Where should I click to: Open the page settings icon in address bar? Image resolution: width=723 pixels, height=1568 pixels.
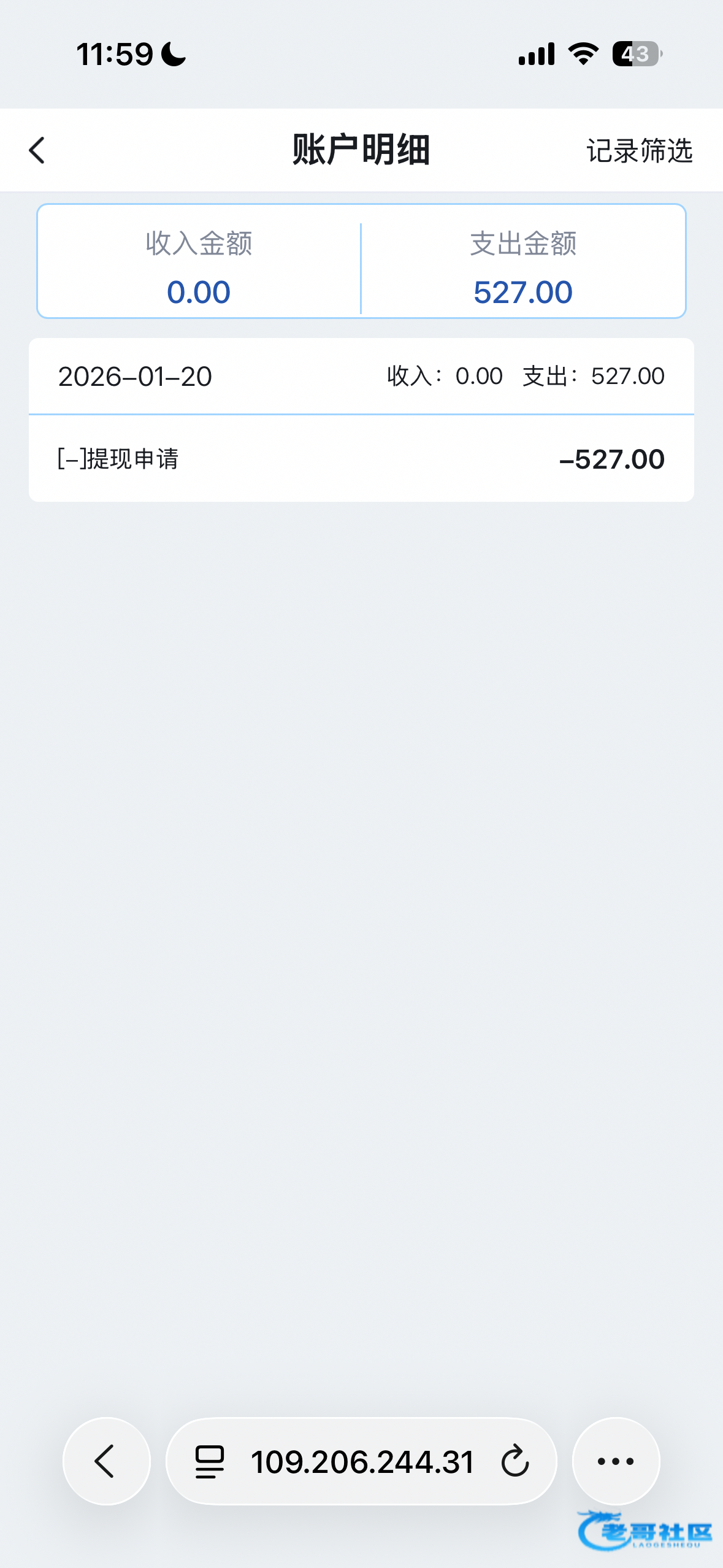(210, 1461)
